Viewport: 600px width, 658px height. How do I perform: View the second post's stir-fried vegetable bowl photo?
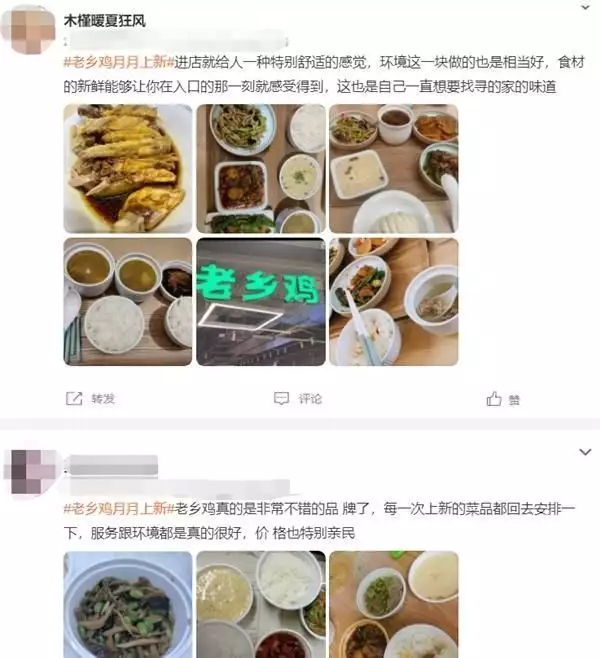click(128, 604)
